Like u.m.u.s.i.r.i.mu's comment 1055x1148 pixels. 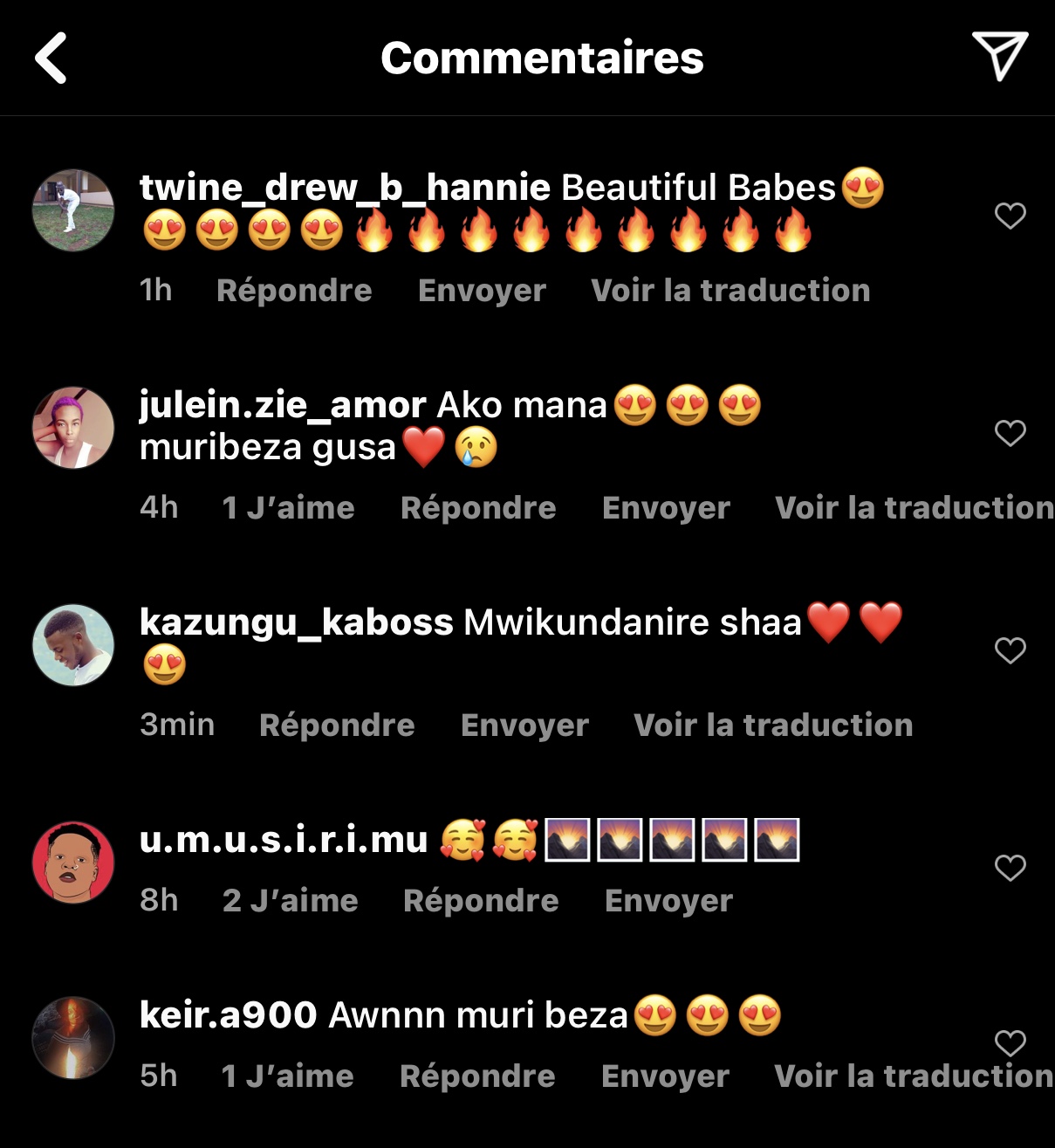point(1010,868)
